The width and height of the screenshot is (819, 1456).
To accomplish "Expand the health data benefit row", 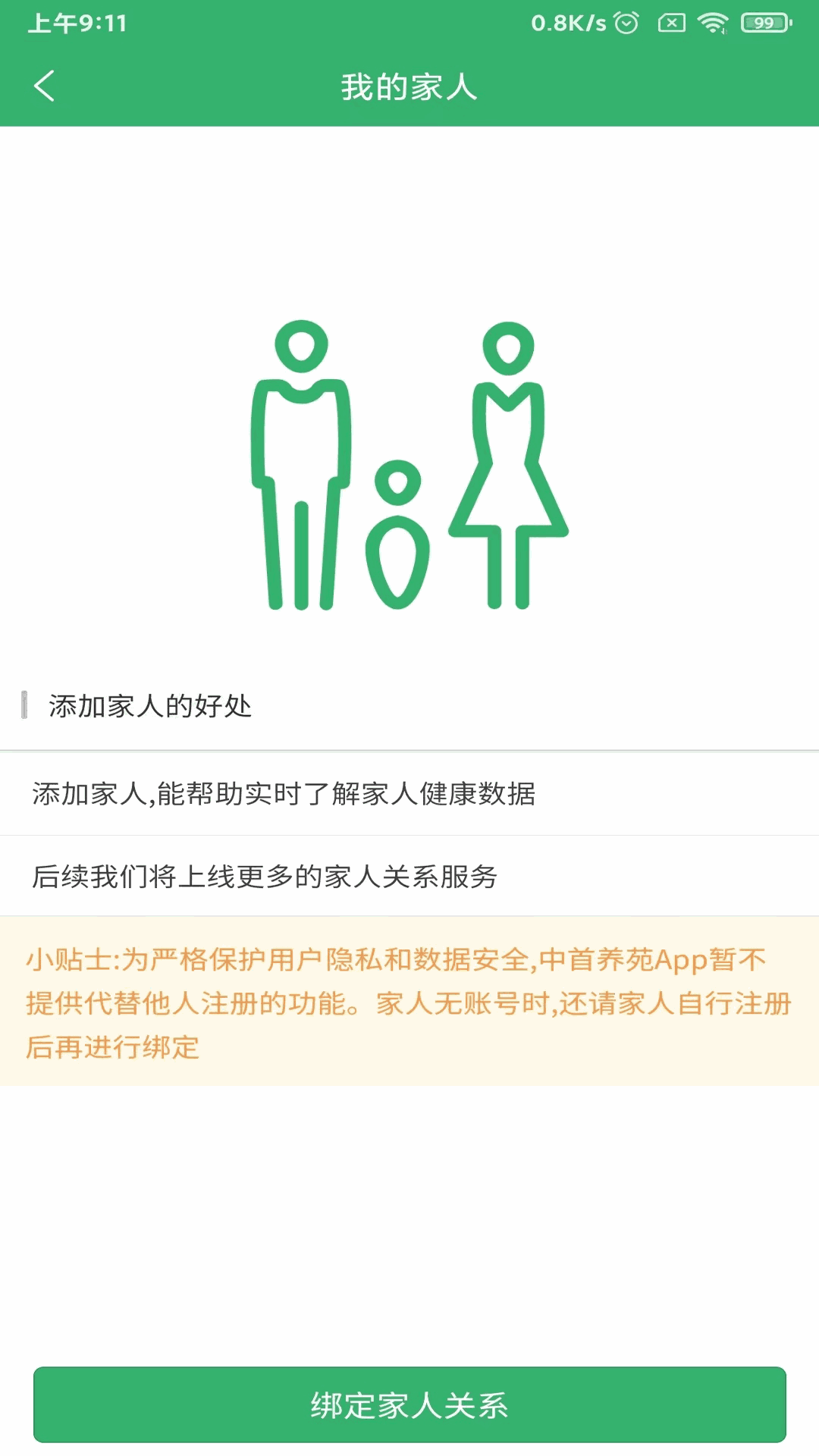I will (x=409, y=794).
